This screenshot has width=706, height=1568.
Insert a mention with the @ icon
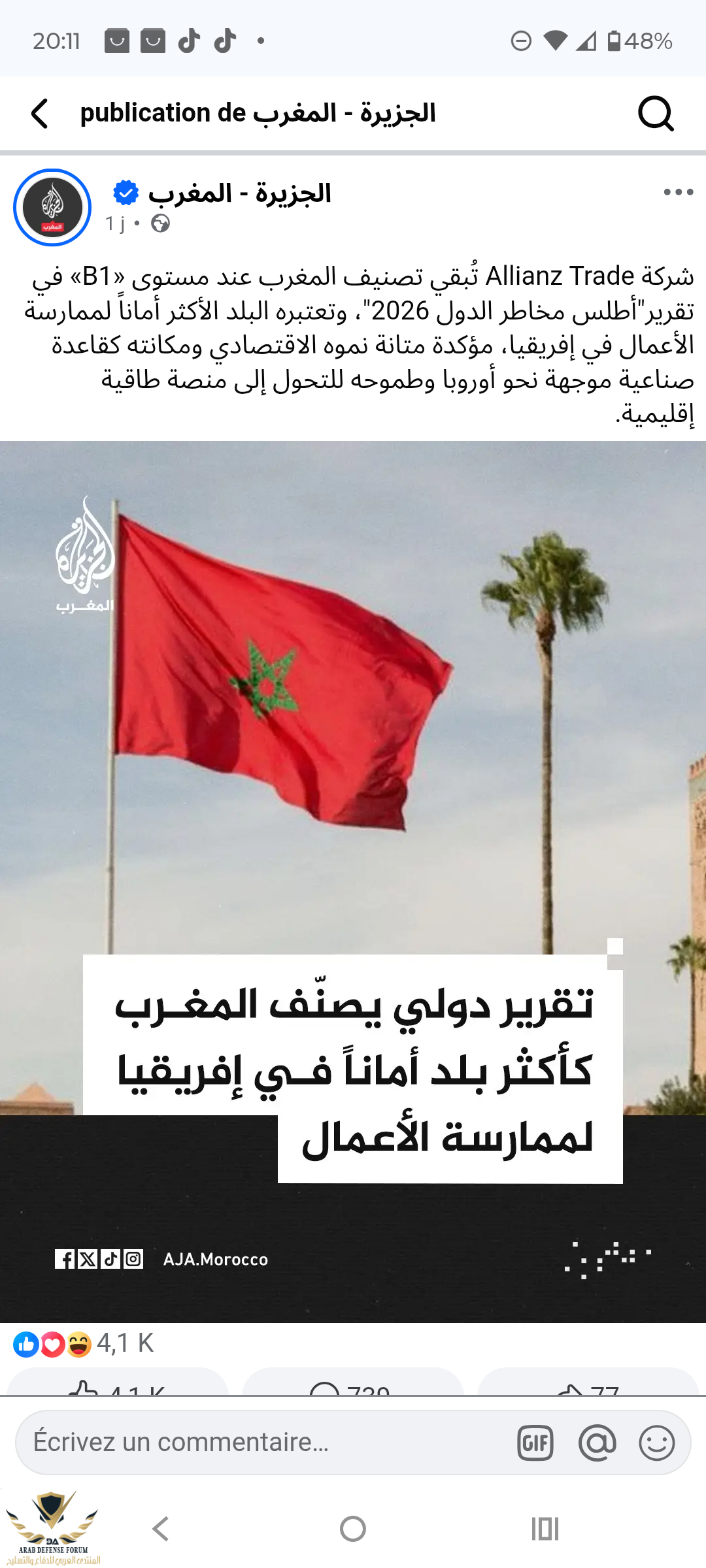coord(597,1443)
